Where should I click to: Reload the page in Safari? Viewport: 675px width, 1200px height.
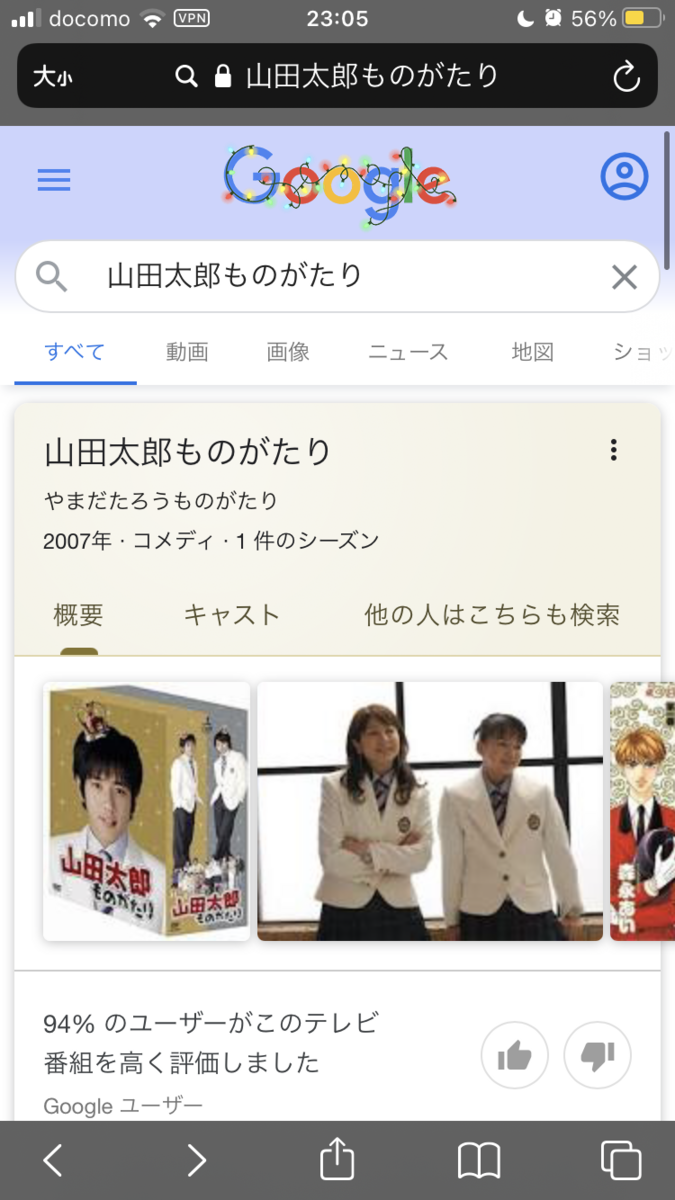pos(626,77)
